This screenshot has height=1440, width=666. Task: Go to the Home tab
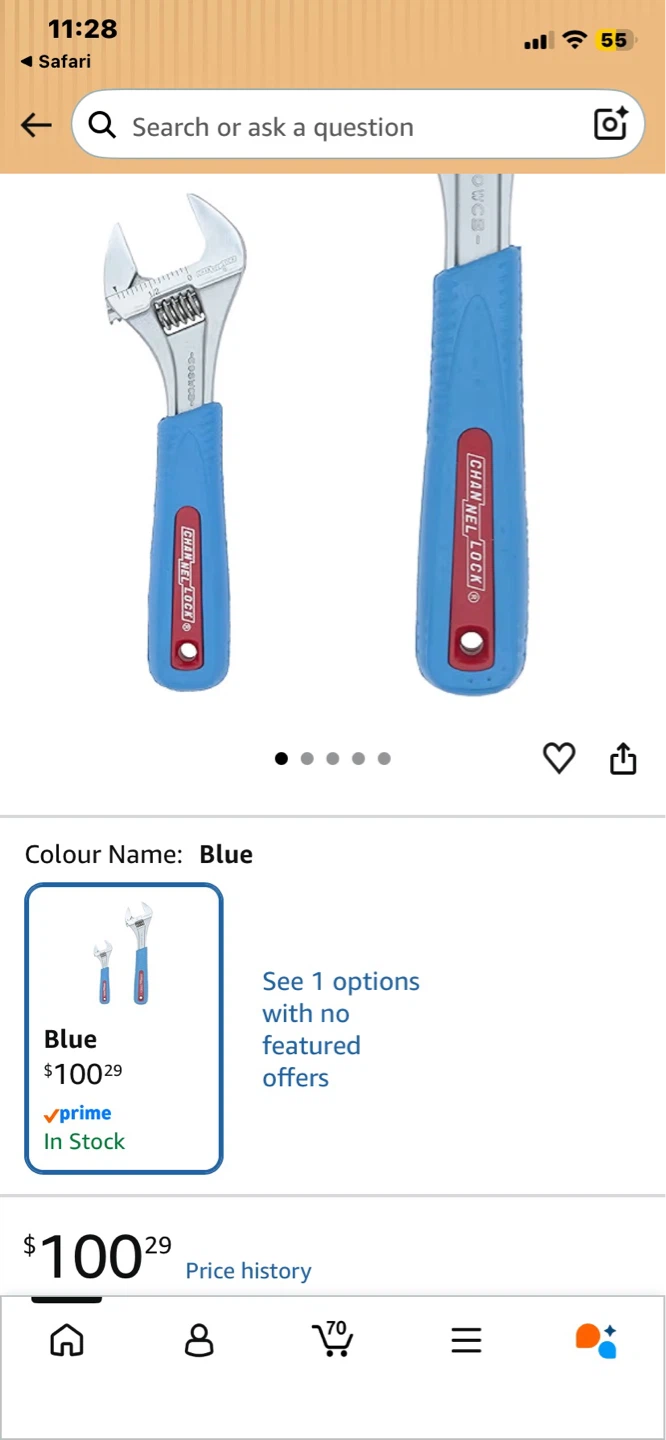(67, 1339)
